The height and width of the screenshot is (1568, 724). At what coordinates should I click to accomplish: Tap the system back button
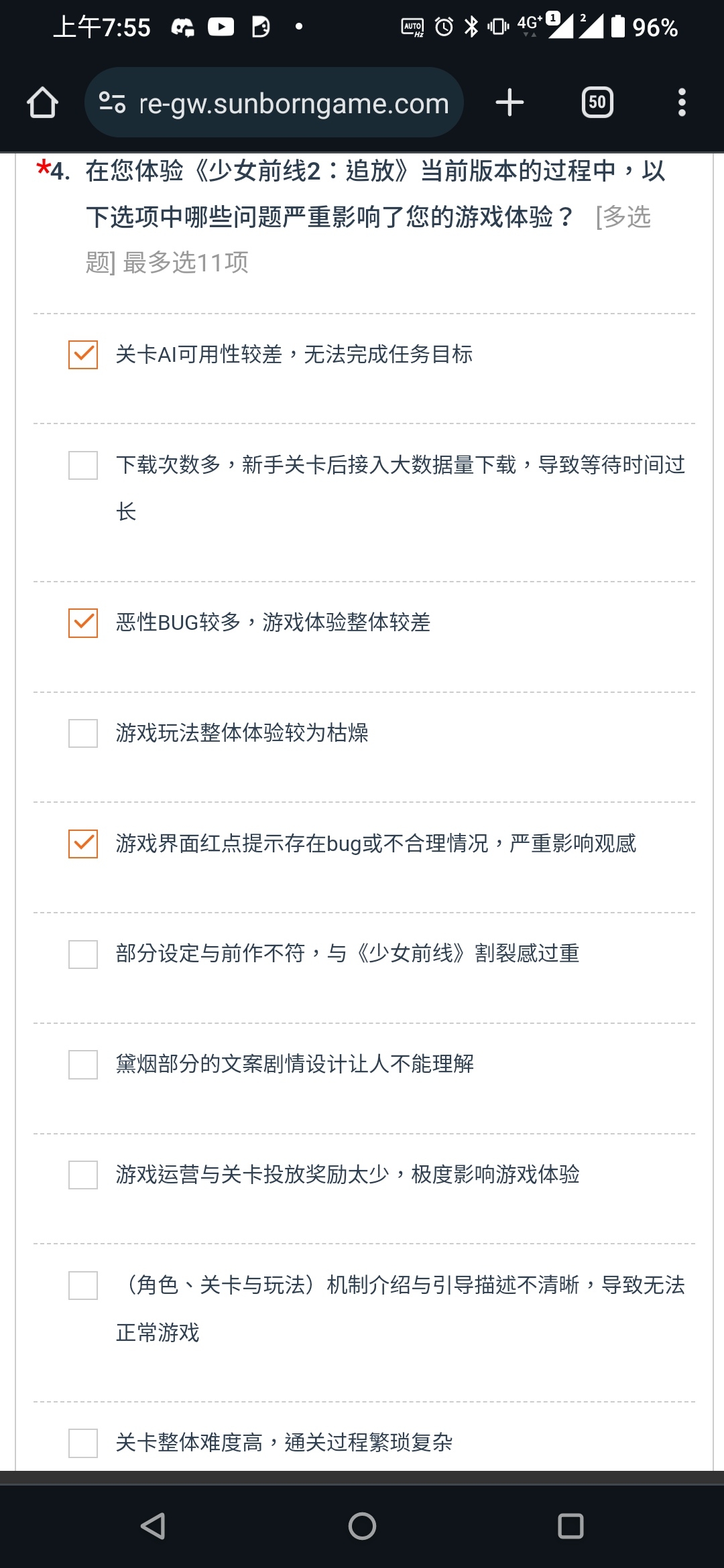pyautogui.click(x=154, y=1526)
